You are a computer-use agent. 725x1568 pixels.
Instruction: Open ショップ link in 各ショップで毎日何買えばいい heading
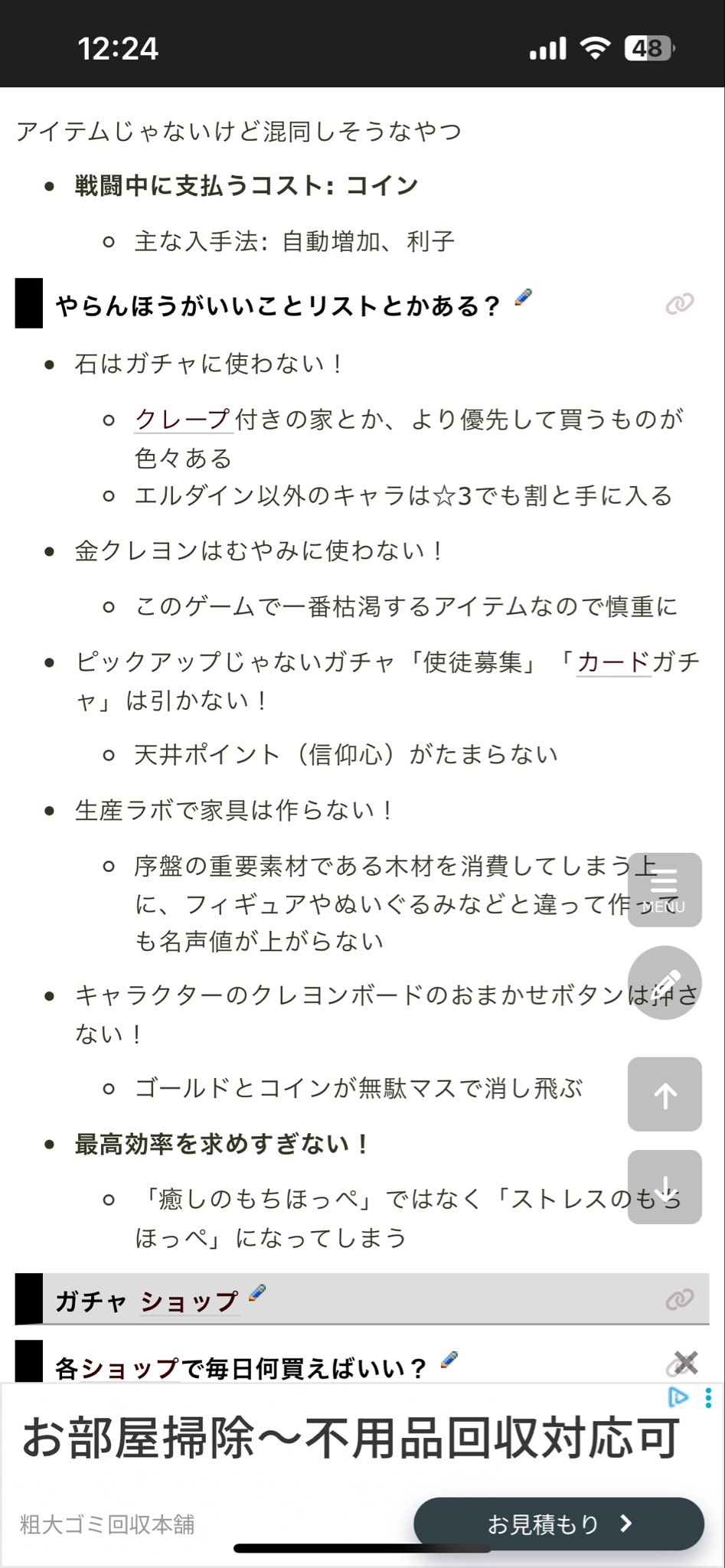click(130, 1367)
